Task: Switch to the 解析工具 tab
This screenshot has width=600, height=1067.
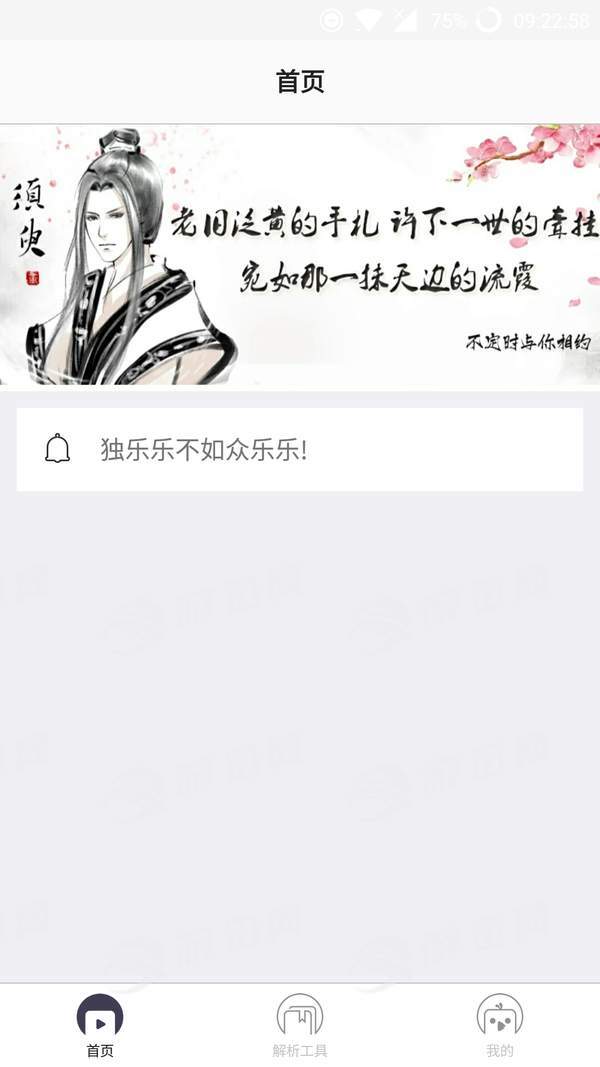Action: [300, 1026]
